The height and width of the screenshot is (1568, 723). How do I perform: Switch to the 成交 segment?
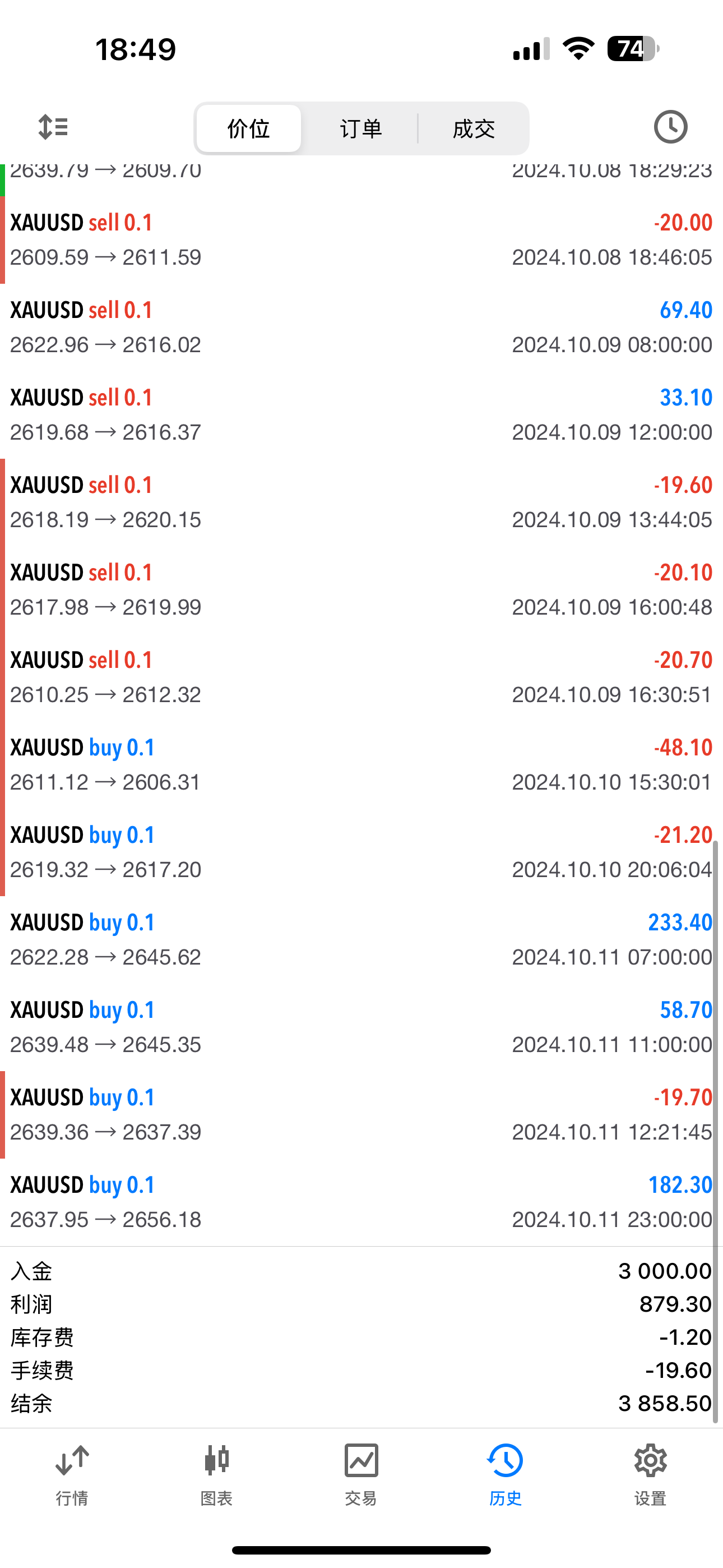(474, 128)
